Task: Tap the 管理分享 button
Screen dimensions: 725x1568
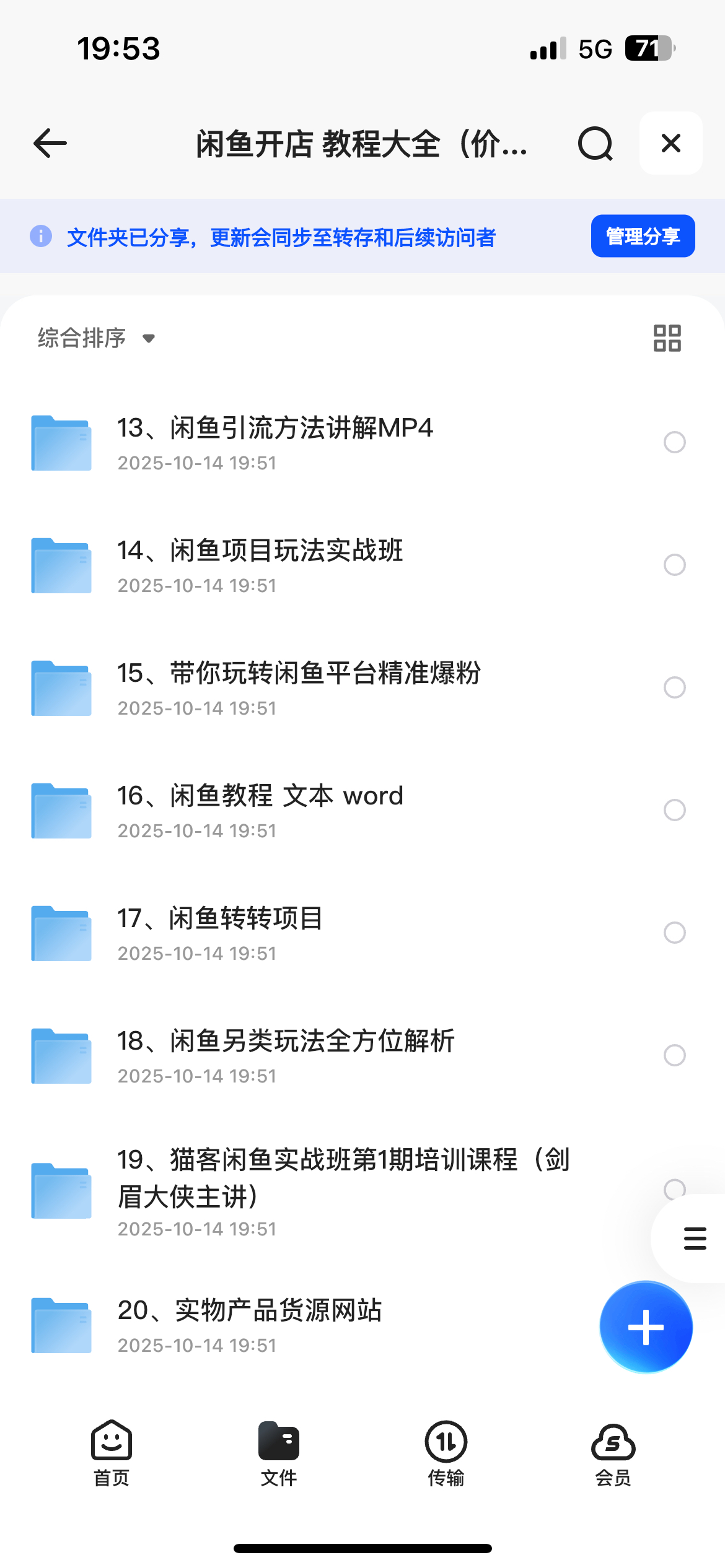Action: [x=643, y=236]
